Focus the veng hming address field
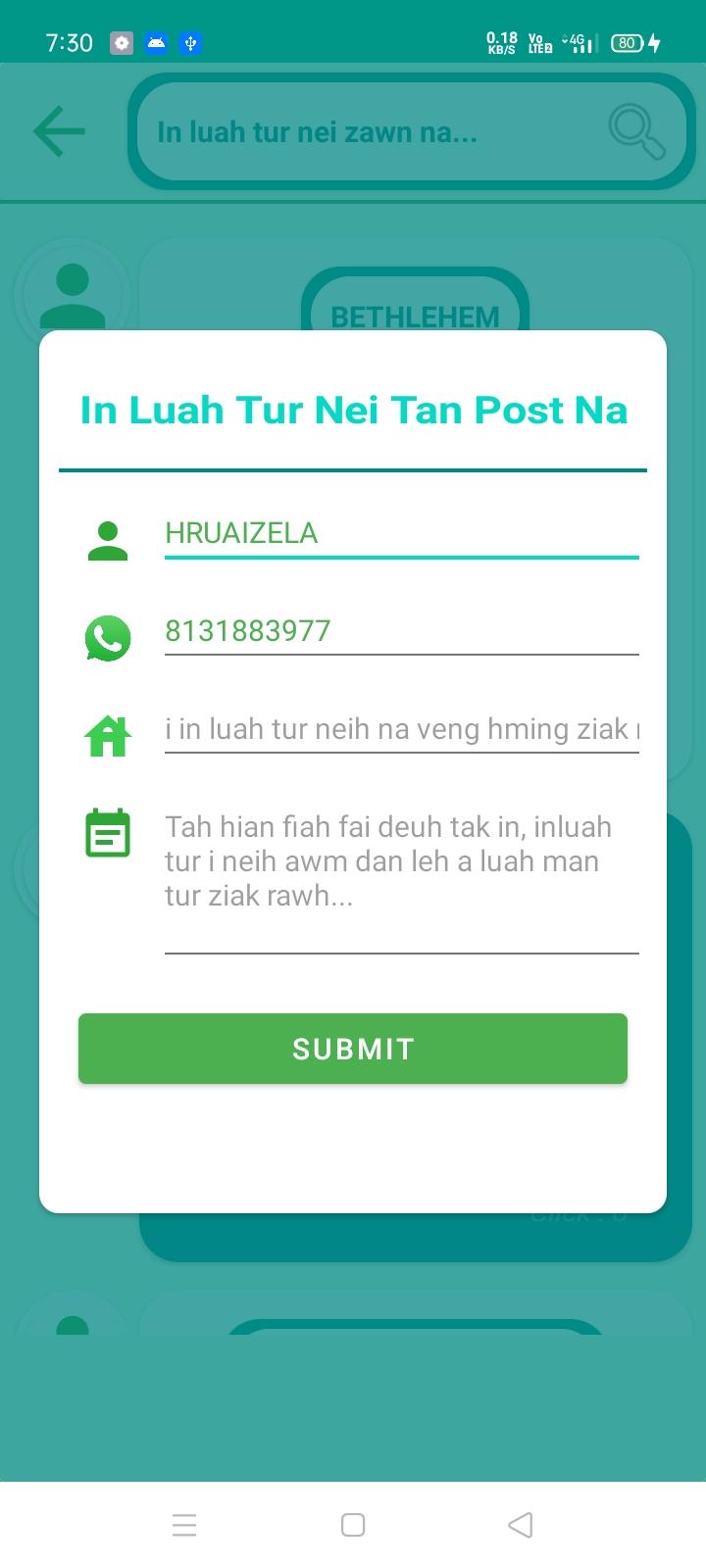Image resolution: width=706 pixels, height=1568 pixels. (401, 730)
